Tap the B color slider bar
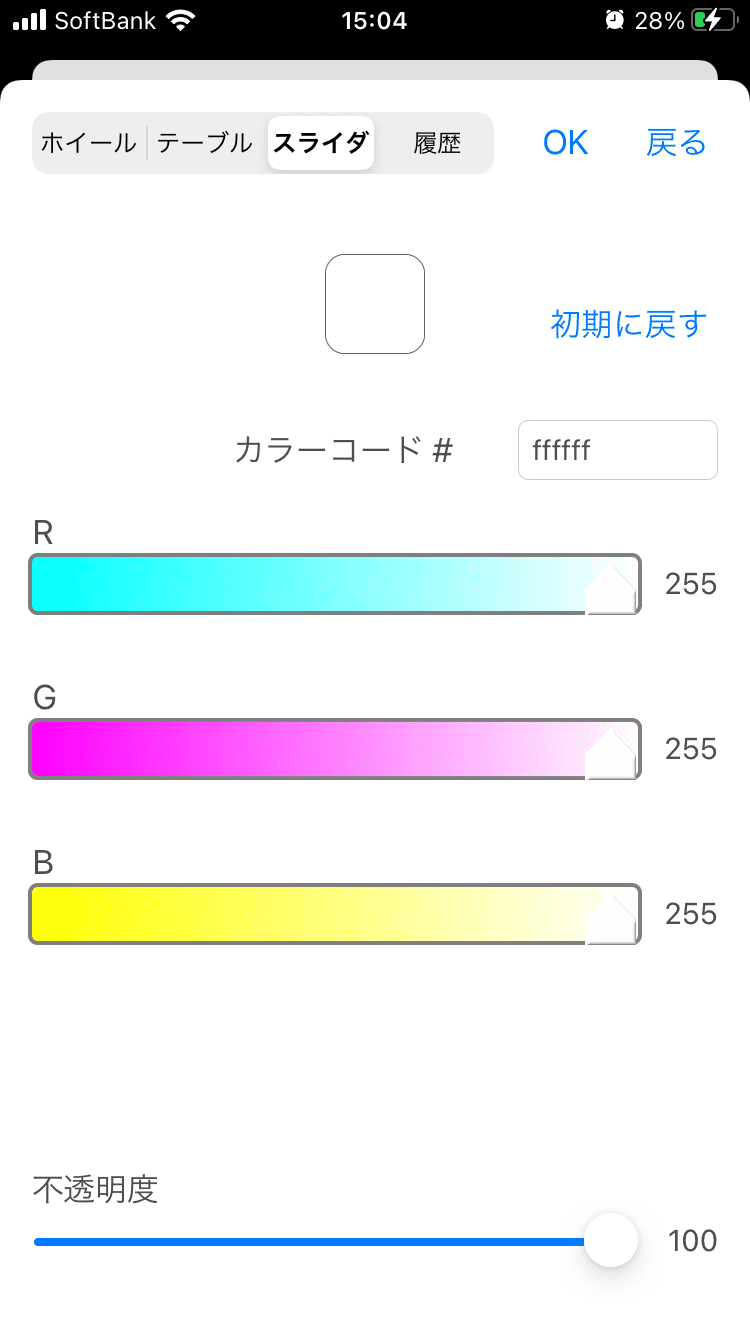The image size is (750, 1334). (x=335, y=914)
